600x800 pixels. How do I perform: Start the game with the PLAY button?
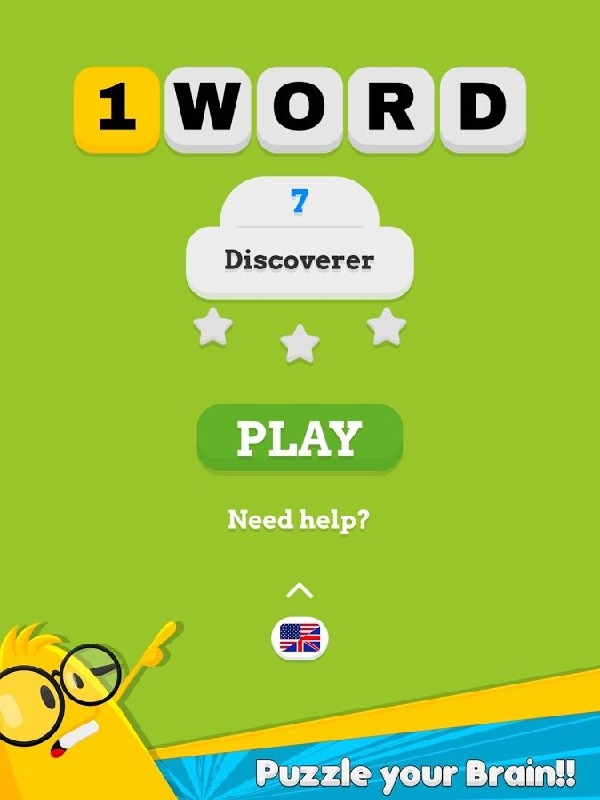click(x=299, y=438)
